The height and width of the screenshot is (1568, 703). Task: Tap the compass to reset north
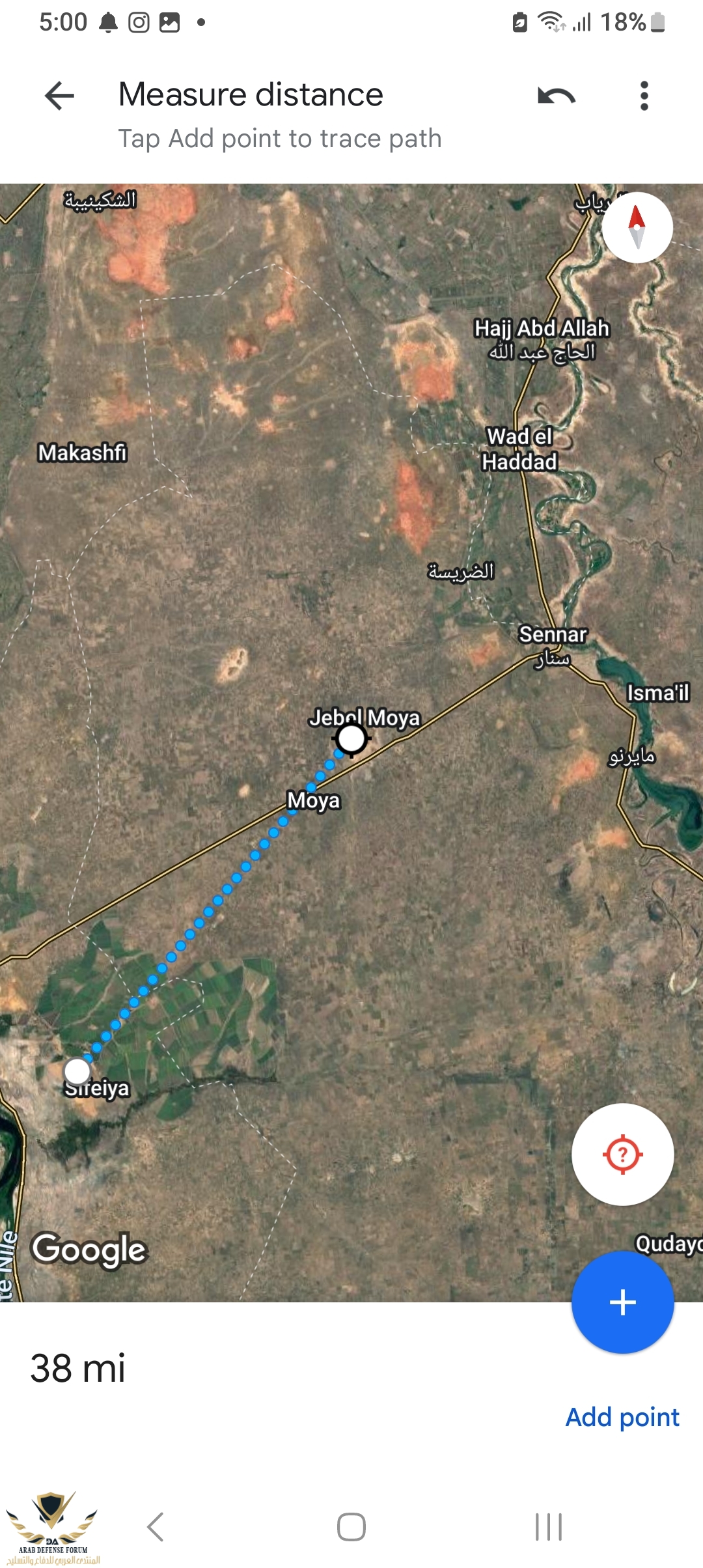(637, 227)
